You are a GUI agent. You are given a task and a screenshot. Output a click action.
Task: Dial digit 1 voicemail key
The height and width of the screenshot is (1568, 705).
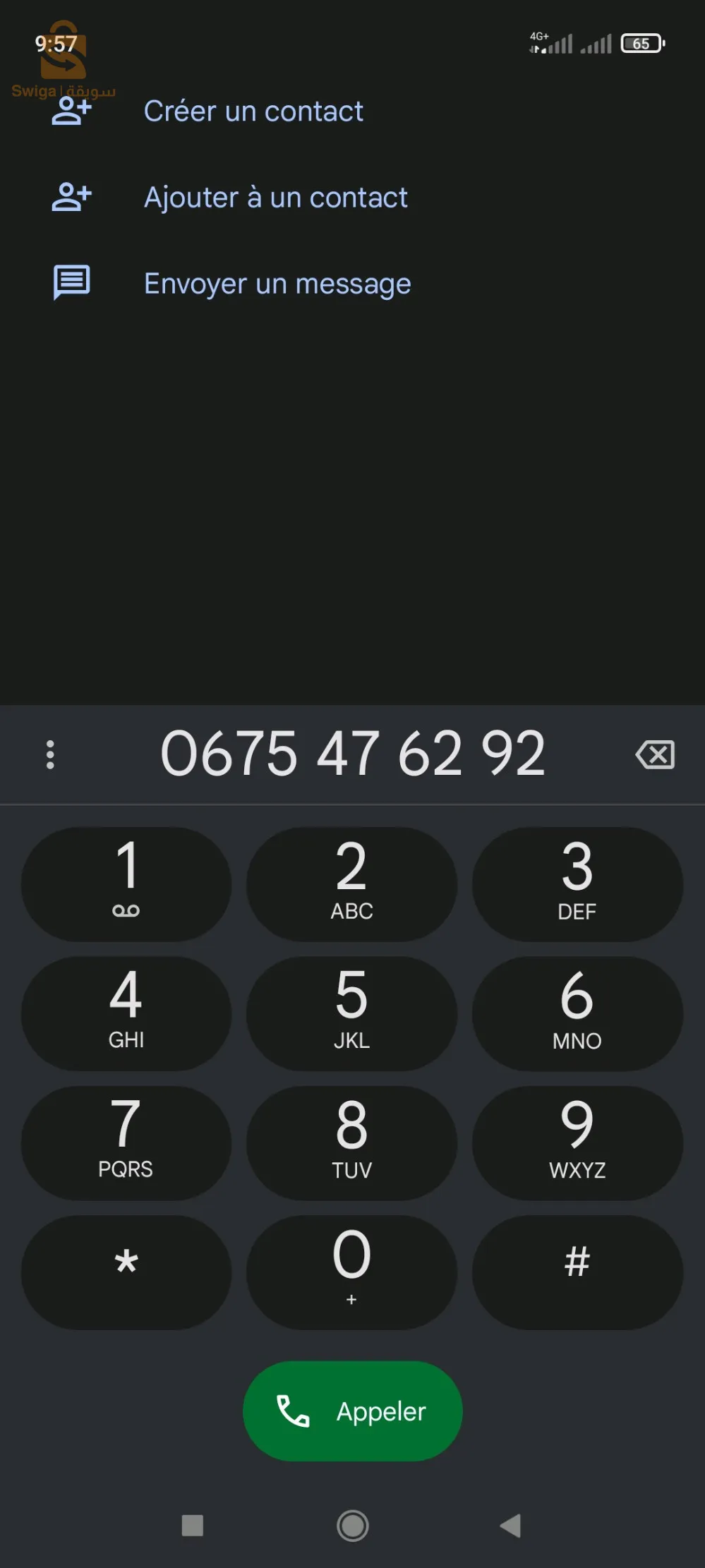pos(126,883)
